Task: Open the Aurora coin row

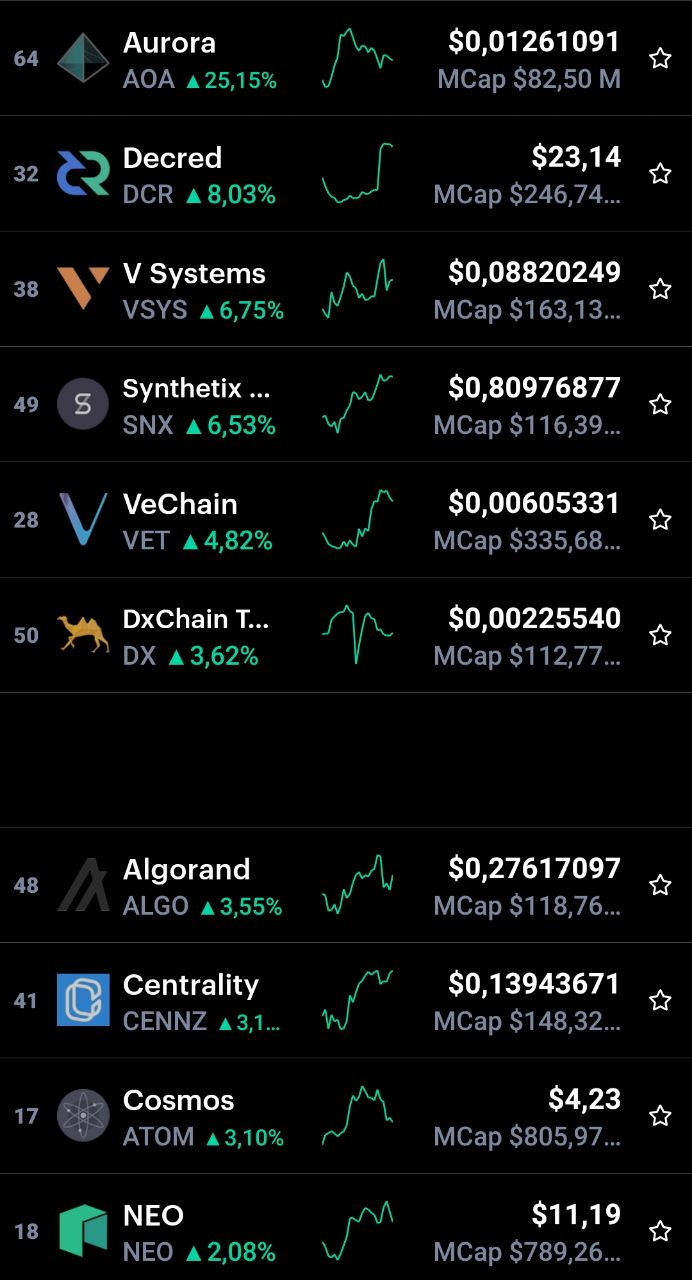Action: click(346, 58)
